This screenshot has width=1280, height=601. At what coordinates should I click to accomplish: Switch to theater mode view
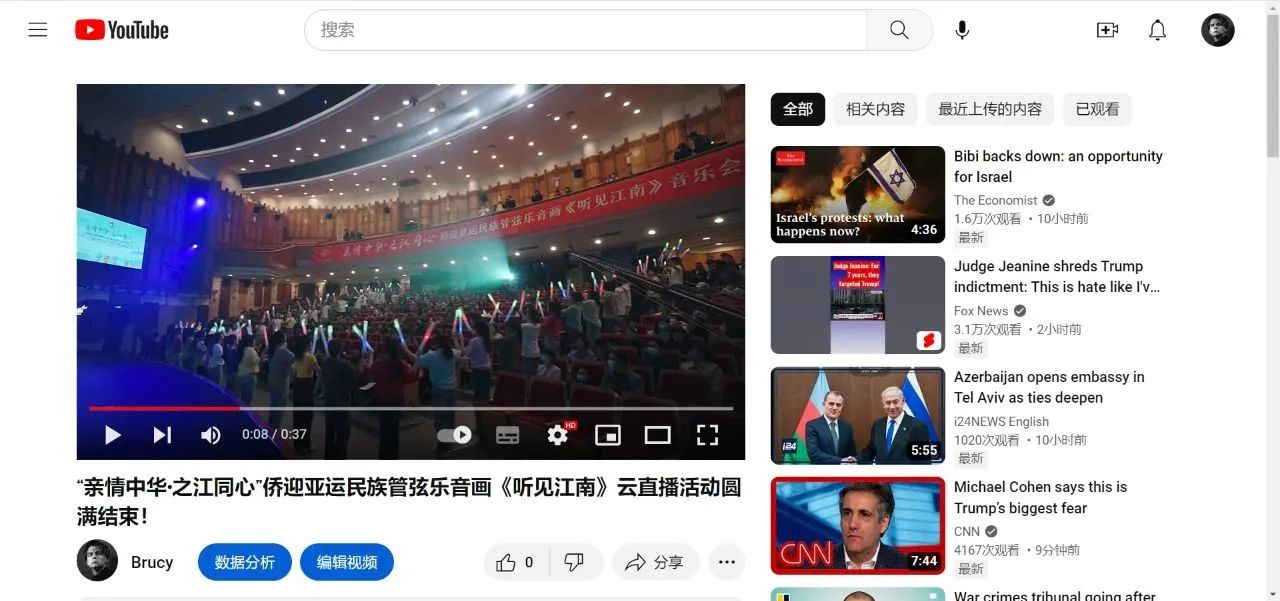(x=657, y=435)
